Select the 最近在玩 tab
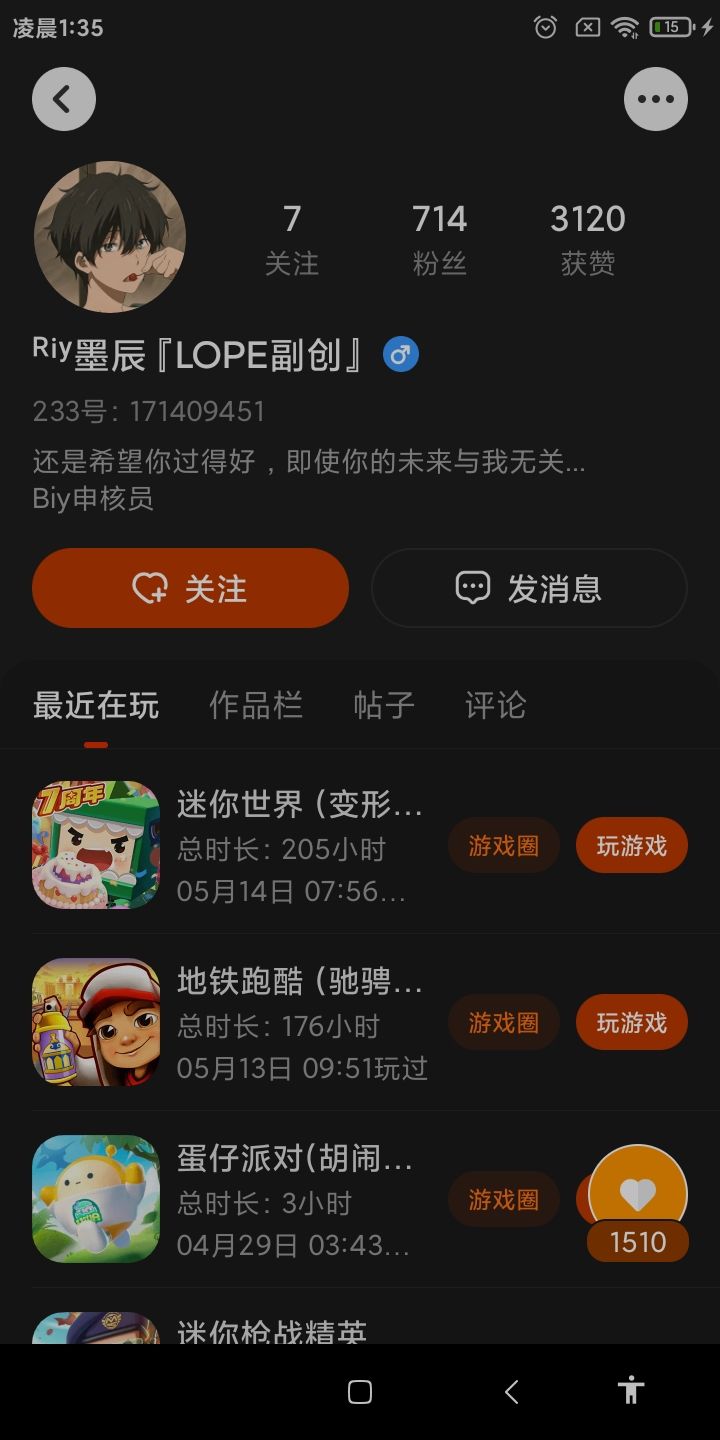The image size is (720, 1440). (x=96, y=706)
